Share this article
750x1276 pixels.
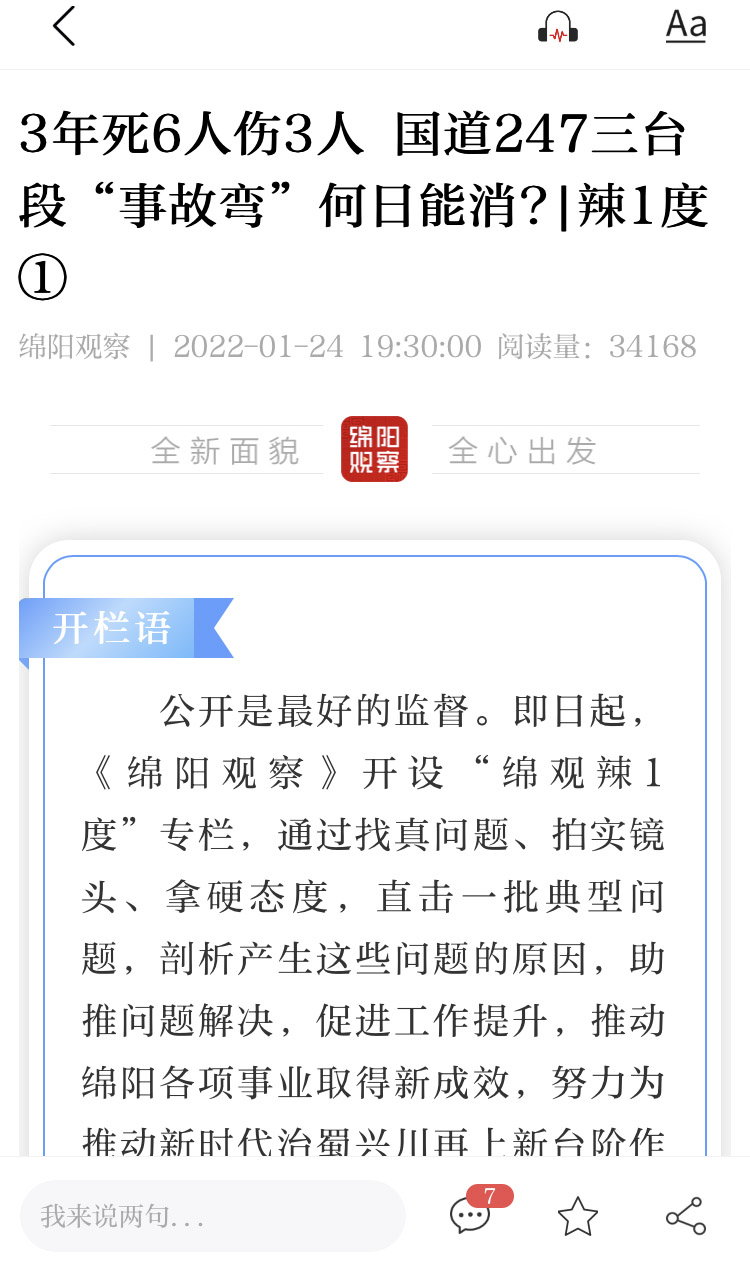(685, 1216)
